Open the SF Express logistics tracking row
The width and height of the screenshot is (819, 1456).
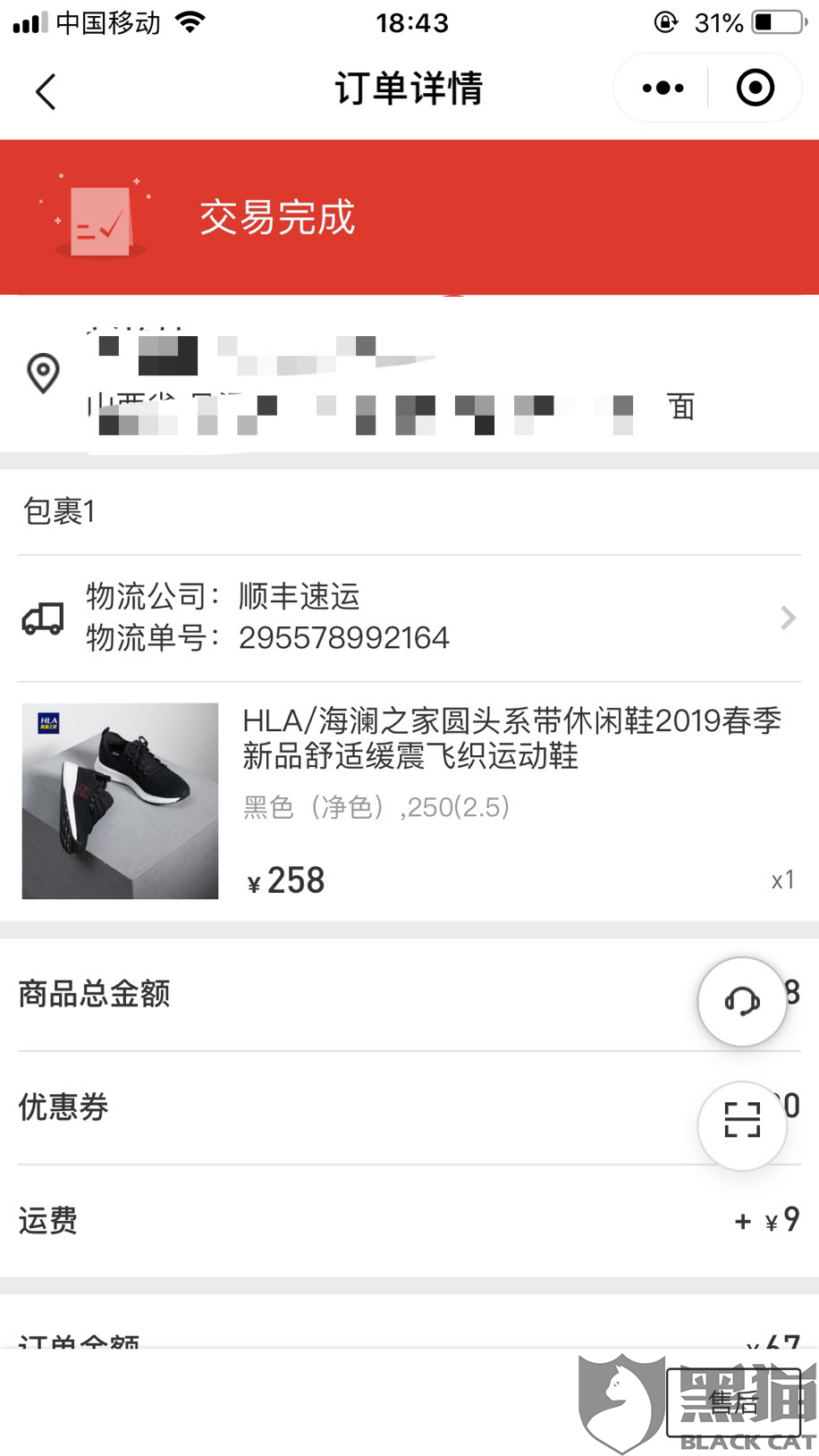click(x=409, y=618)
